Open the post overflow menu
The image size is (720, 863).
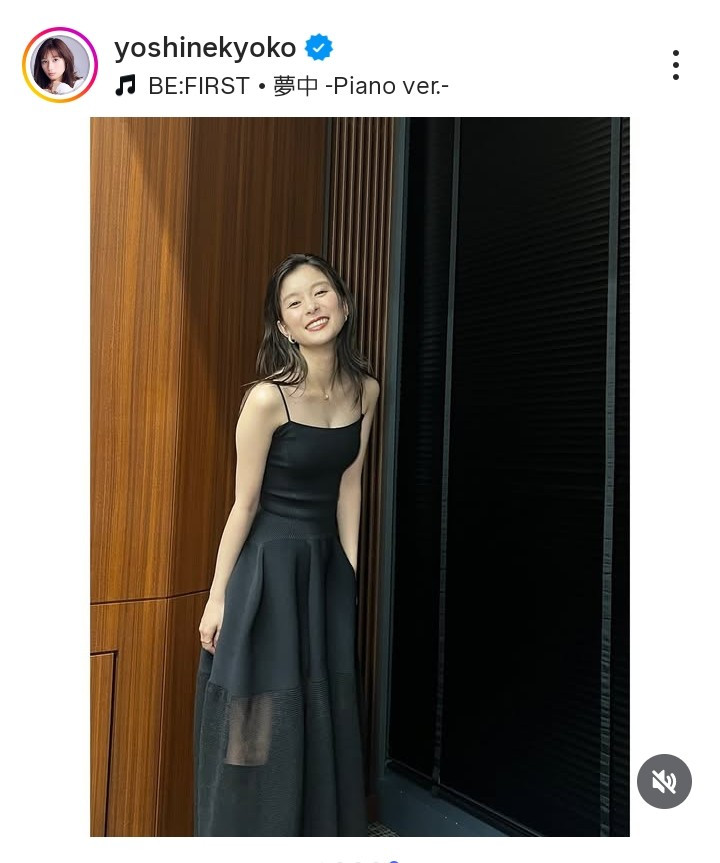pyautogui.click(x=676, y=65)
